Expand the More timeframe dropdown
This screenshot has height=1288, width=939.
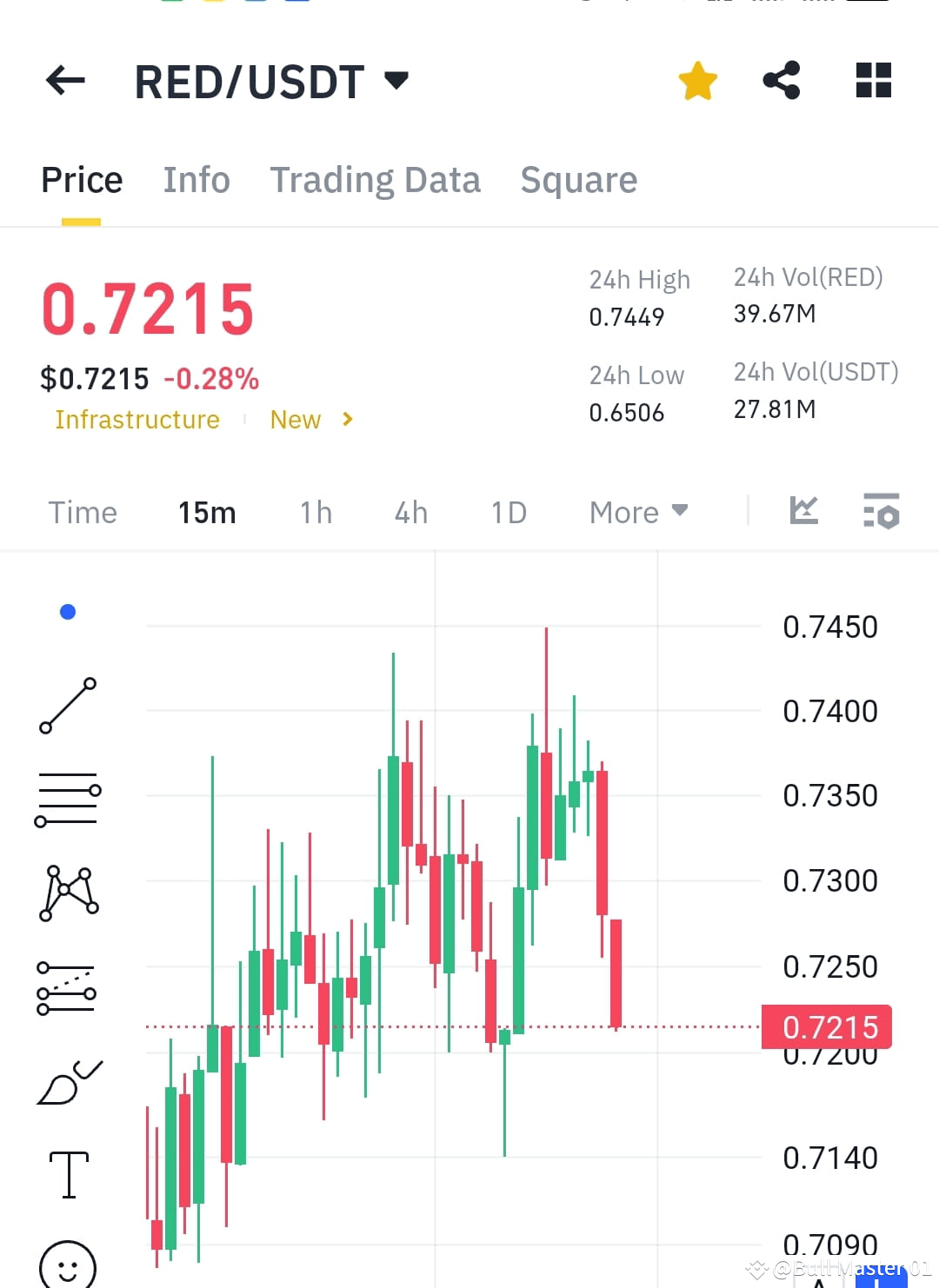(x=639, y=513)
